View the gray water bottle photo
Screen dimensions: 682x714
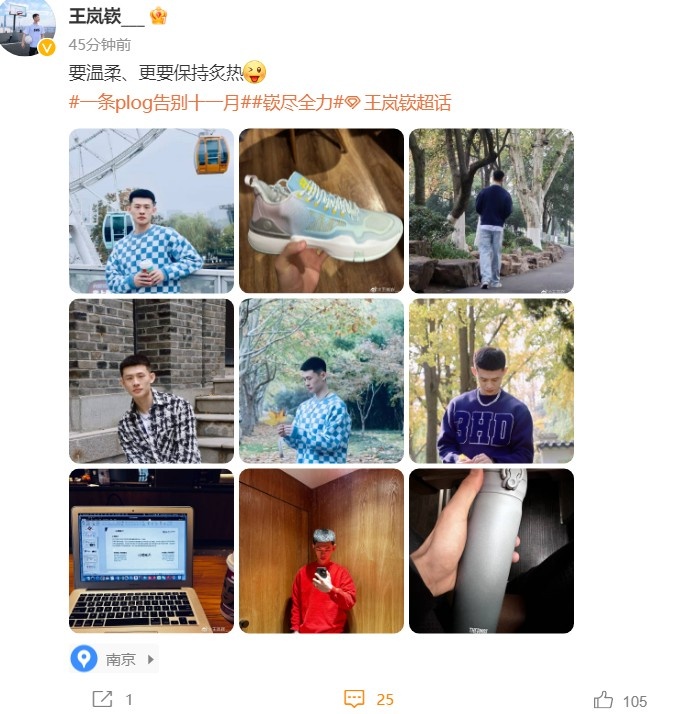[491, 551]
